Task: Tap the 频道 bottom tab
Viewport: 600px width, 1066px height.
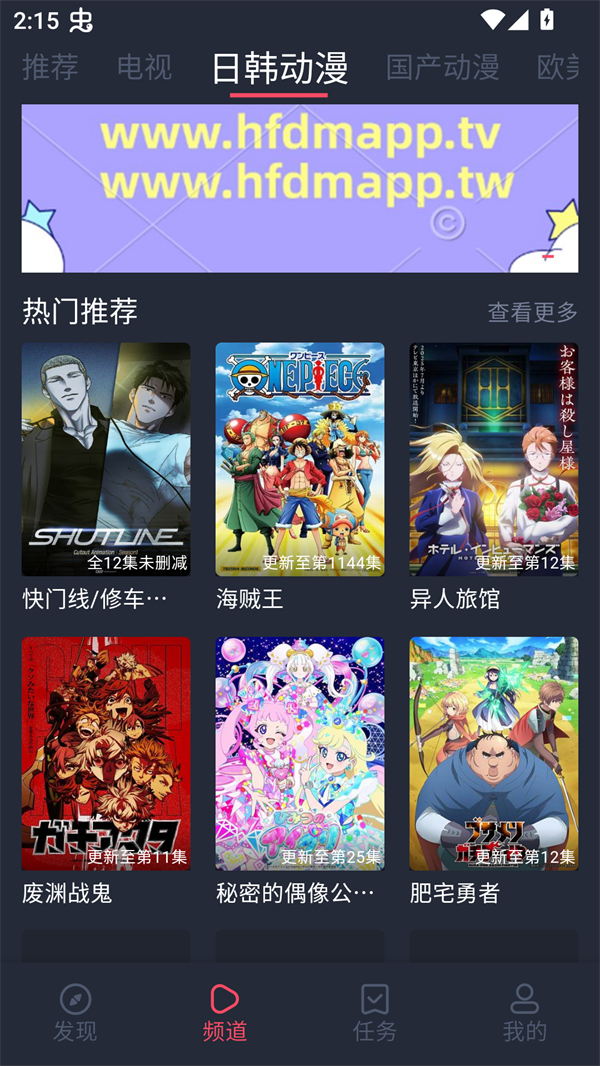Action: (225, 1012)
